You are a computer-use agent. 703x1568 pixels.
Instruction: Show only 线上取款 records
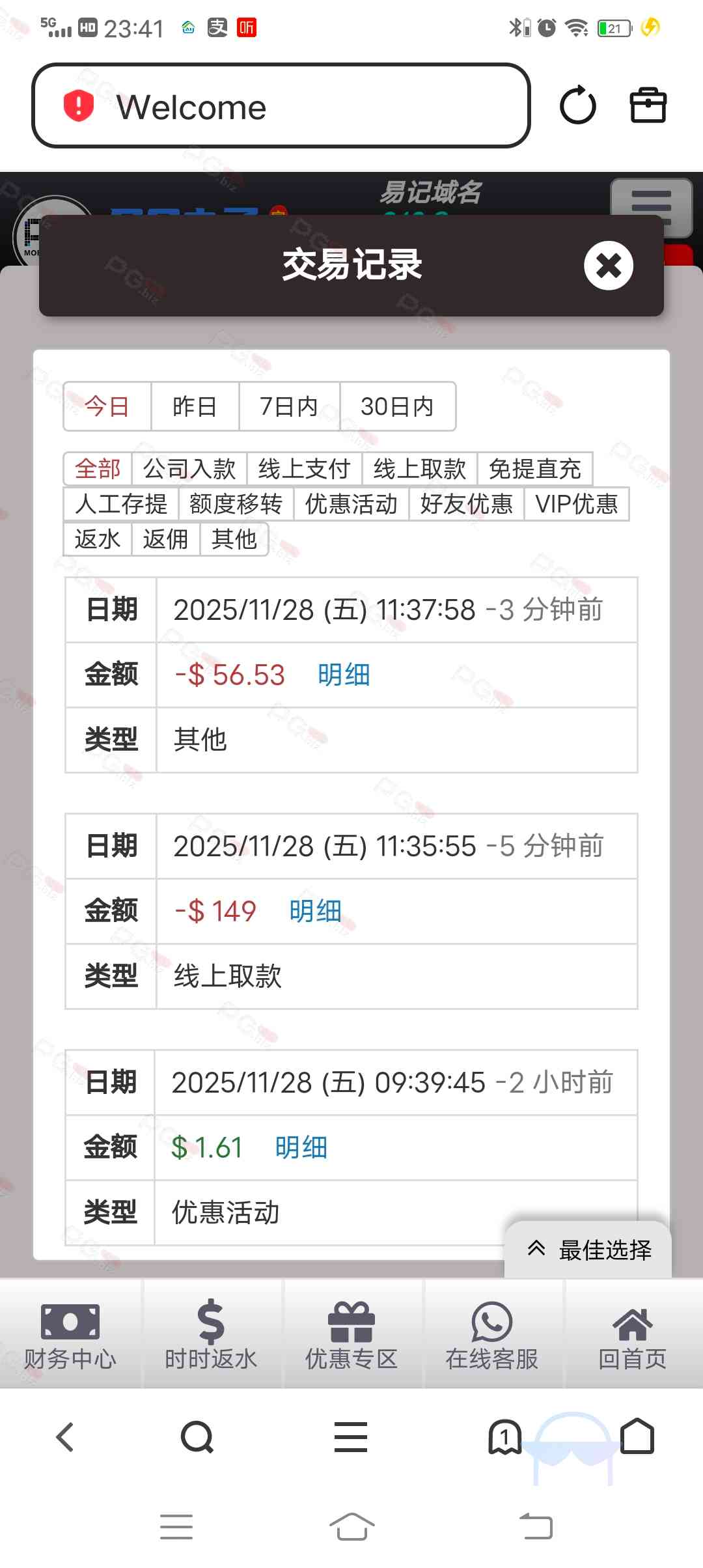coord(420,469)
